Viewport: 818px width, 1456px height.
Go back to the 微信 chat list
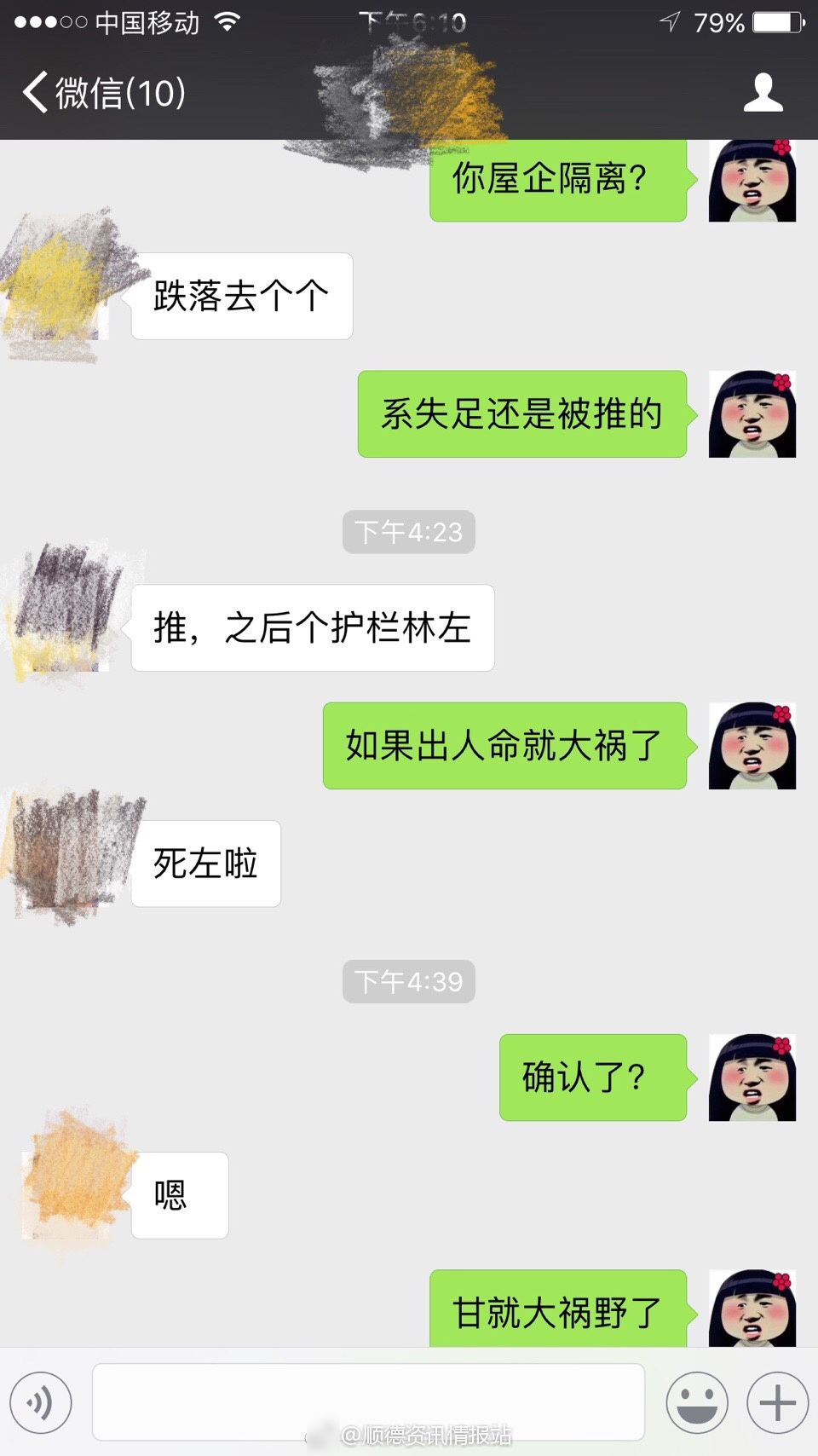click(102, 92)
